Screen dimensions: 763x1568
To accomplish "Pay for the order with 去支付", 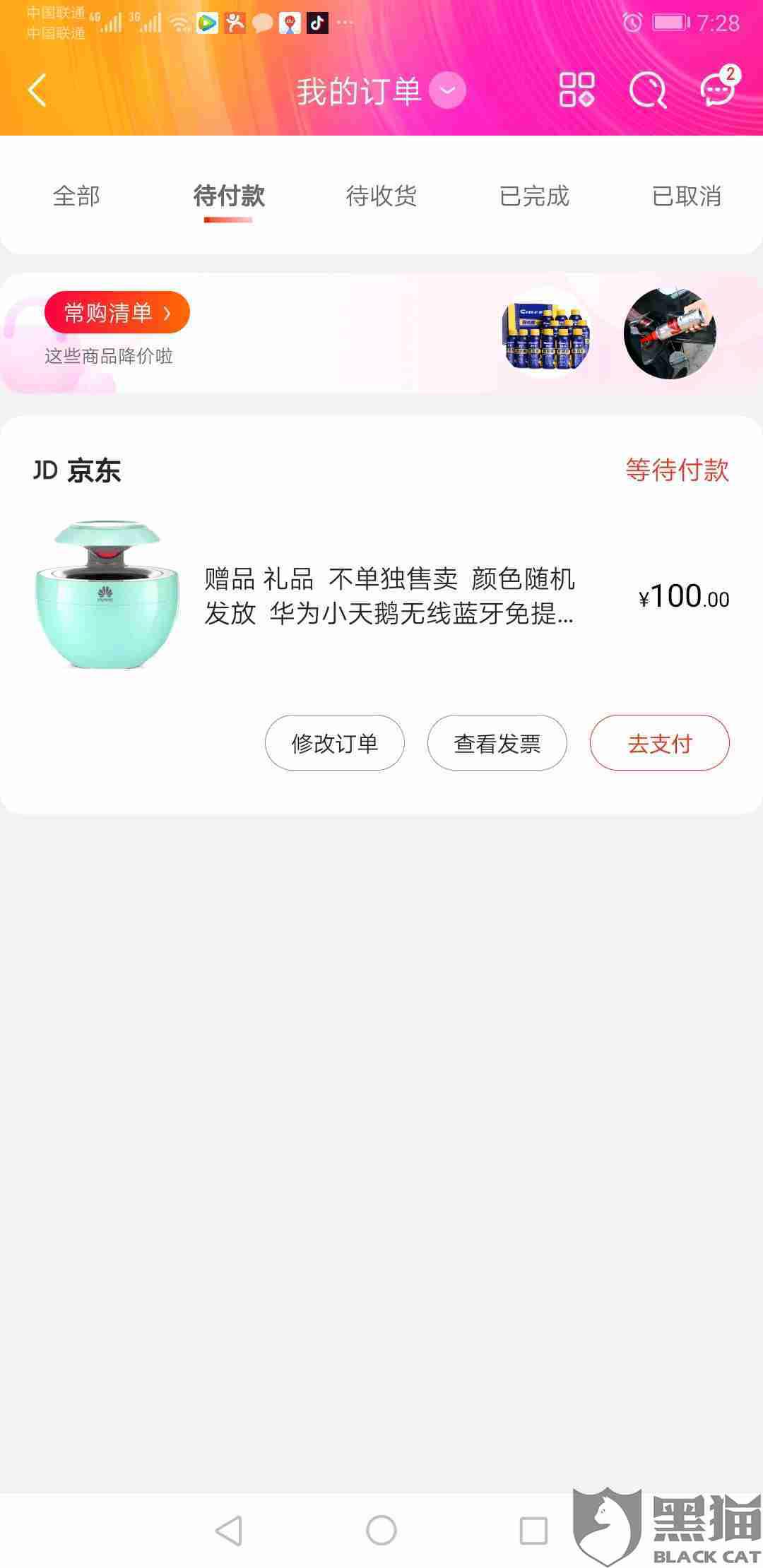I will pos(660,742).
